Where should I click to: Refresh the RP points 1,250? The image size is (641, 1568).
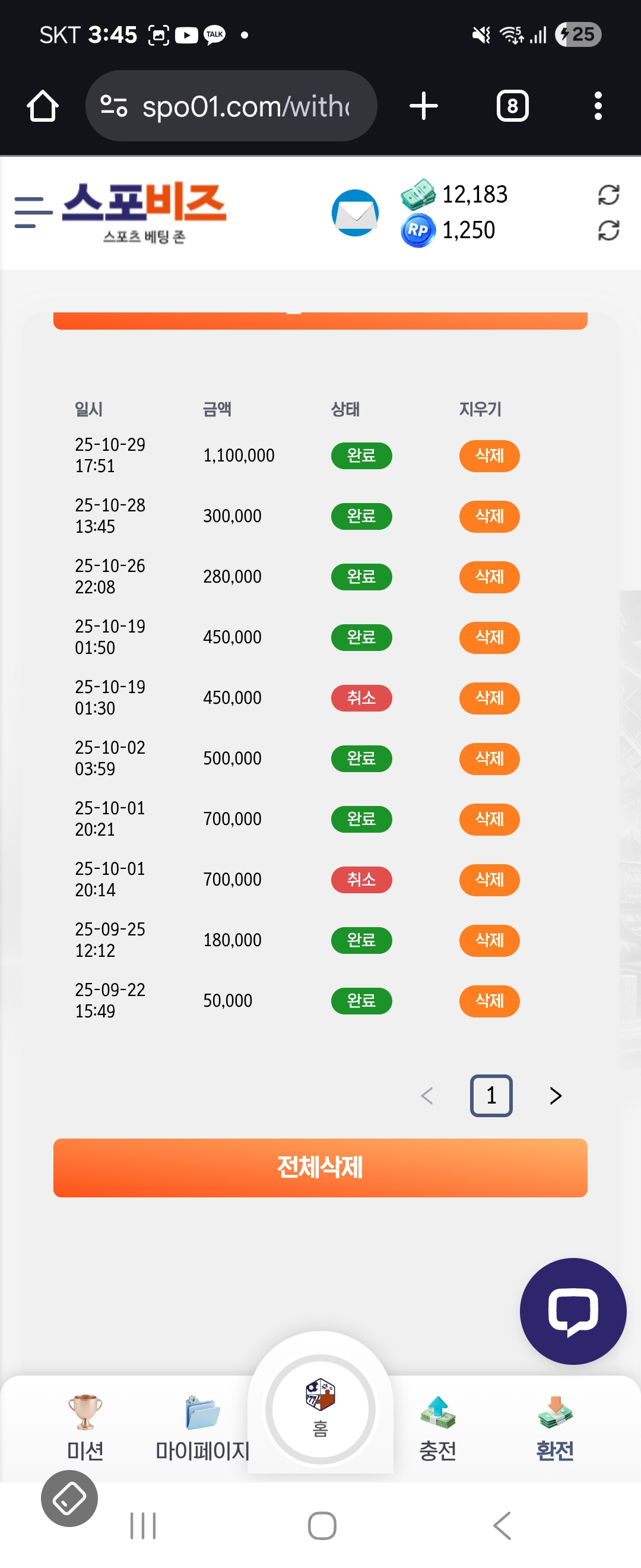pyautogui.click(x=608, y=230)
